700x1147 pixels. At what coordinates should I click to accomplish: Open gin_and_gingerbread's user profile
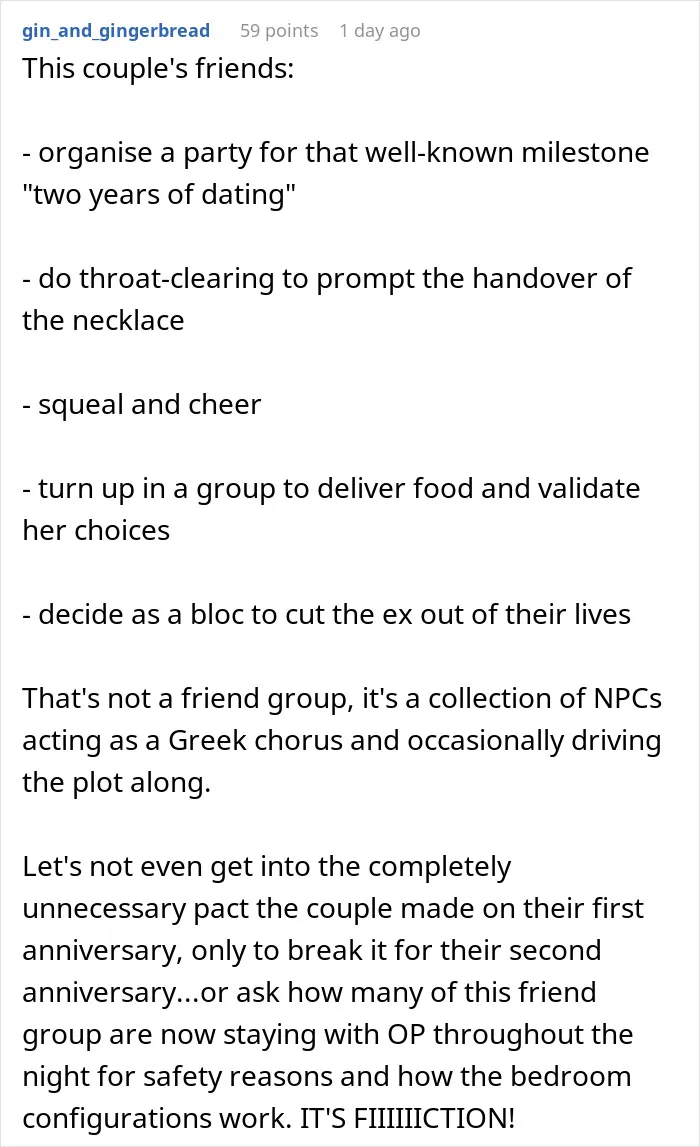(x=116, y=31)
